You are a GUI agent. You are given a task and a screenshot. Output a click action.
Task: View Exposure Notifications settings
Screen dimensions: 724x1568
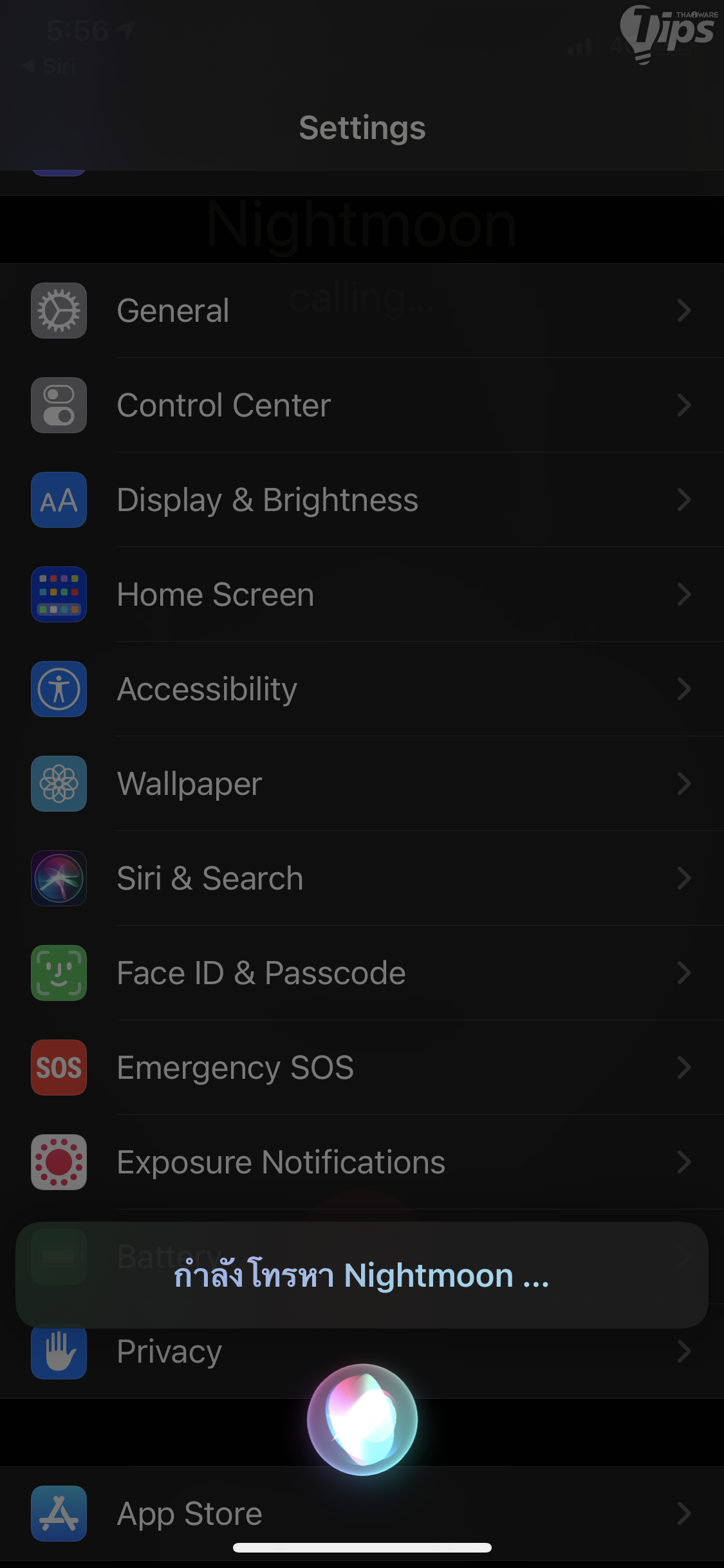tap(360, 1162)
